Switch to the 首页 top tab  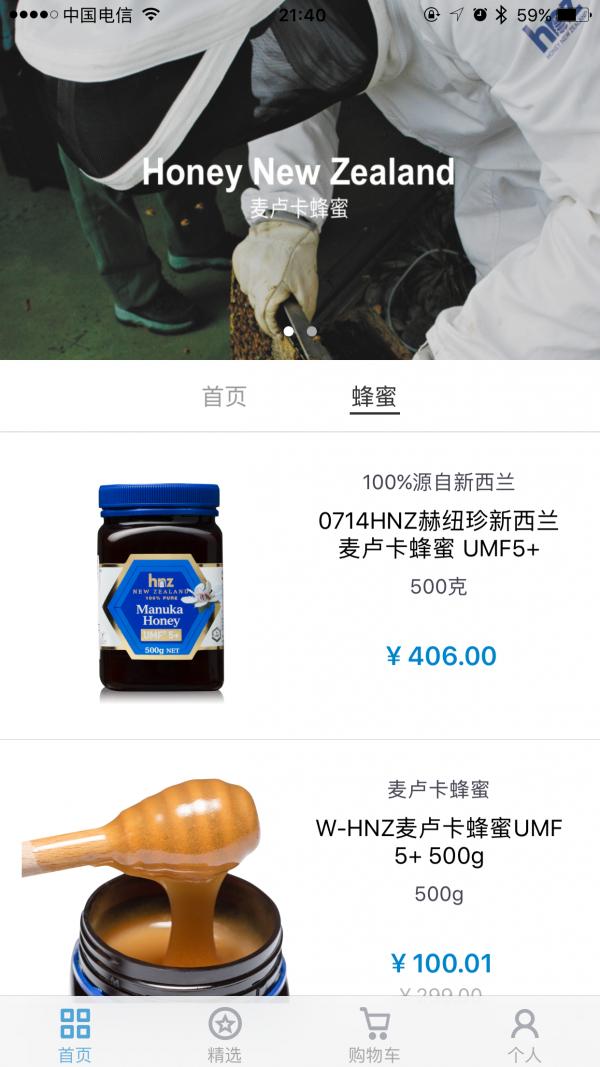click(x=224, y=397)
